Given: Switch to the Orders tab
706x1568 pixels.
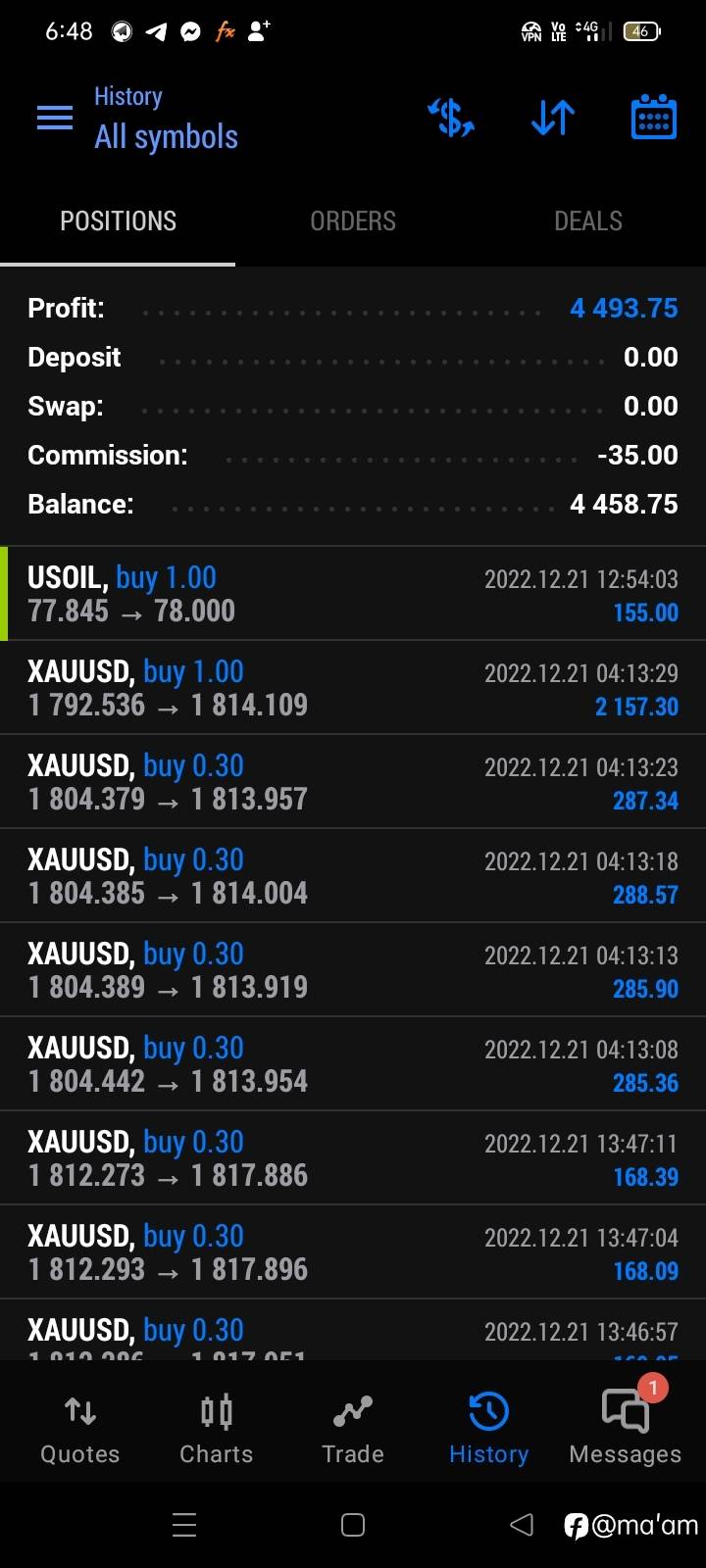Looking at the screenshot, I should [353, 221].
